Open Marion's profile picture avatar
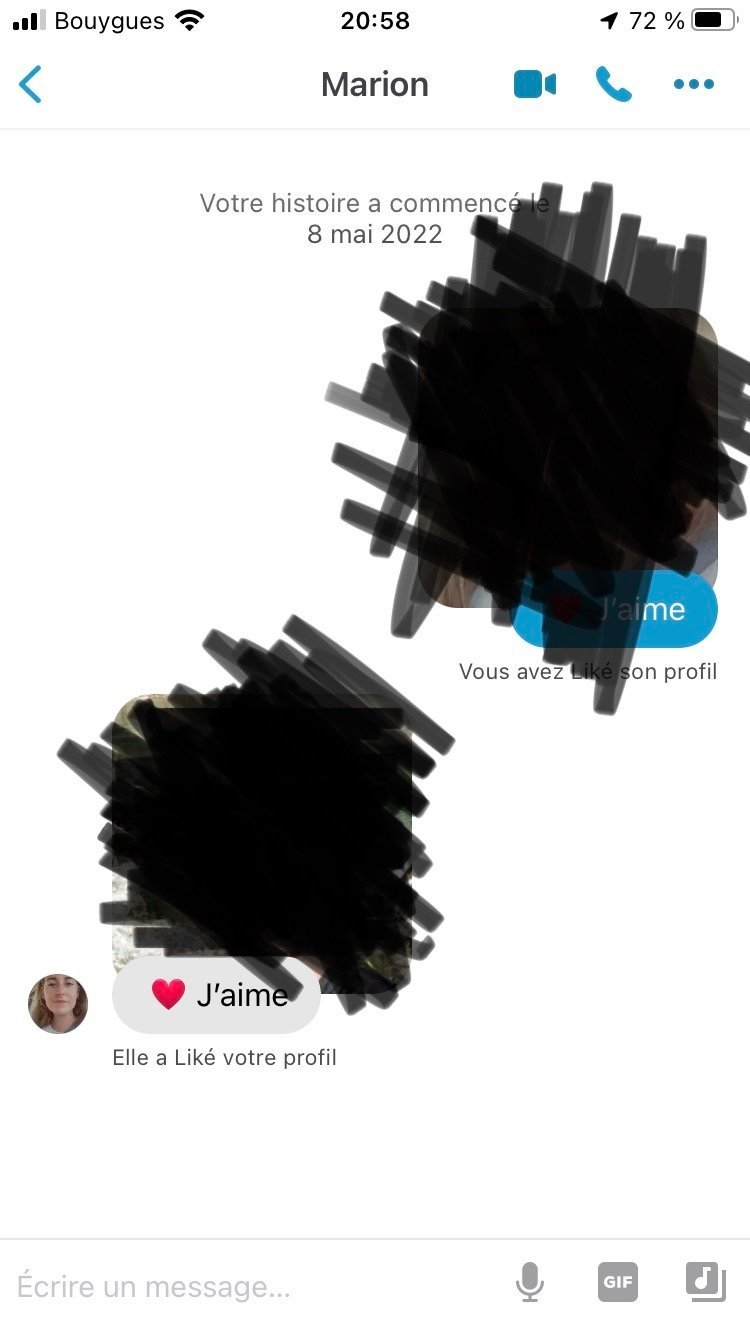Screen dimensions: 750x1334 58,1003
